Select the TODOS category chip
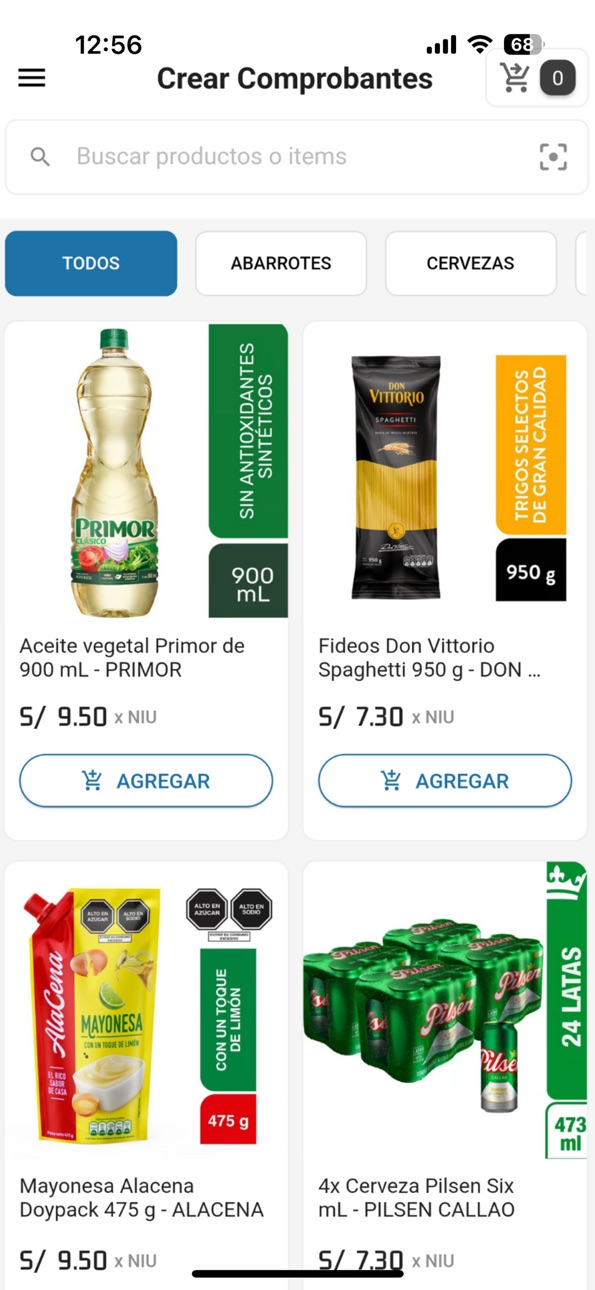The image size is (595, 1290). (x=91, y=264)
